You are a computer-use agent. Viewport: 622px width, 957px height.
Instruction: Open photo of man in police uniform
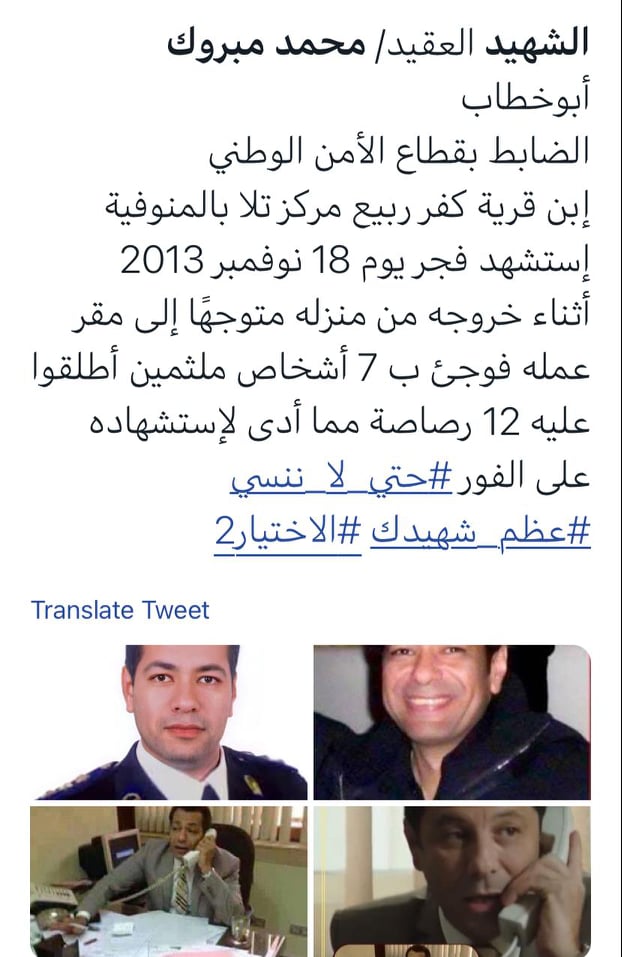coord(168,722)
